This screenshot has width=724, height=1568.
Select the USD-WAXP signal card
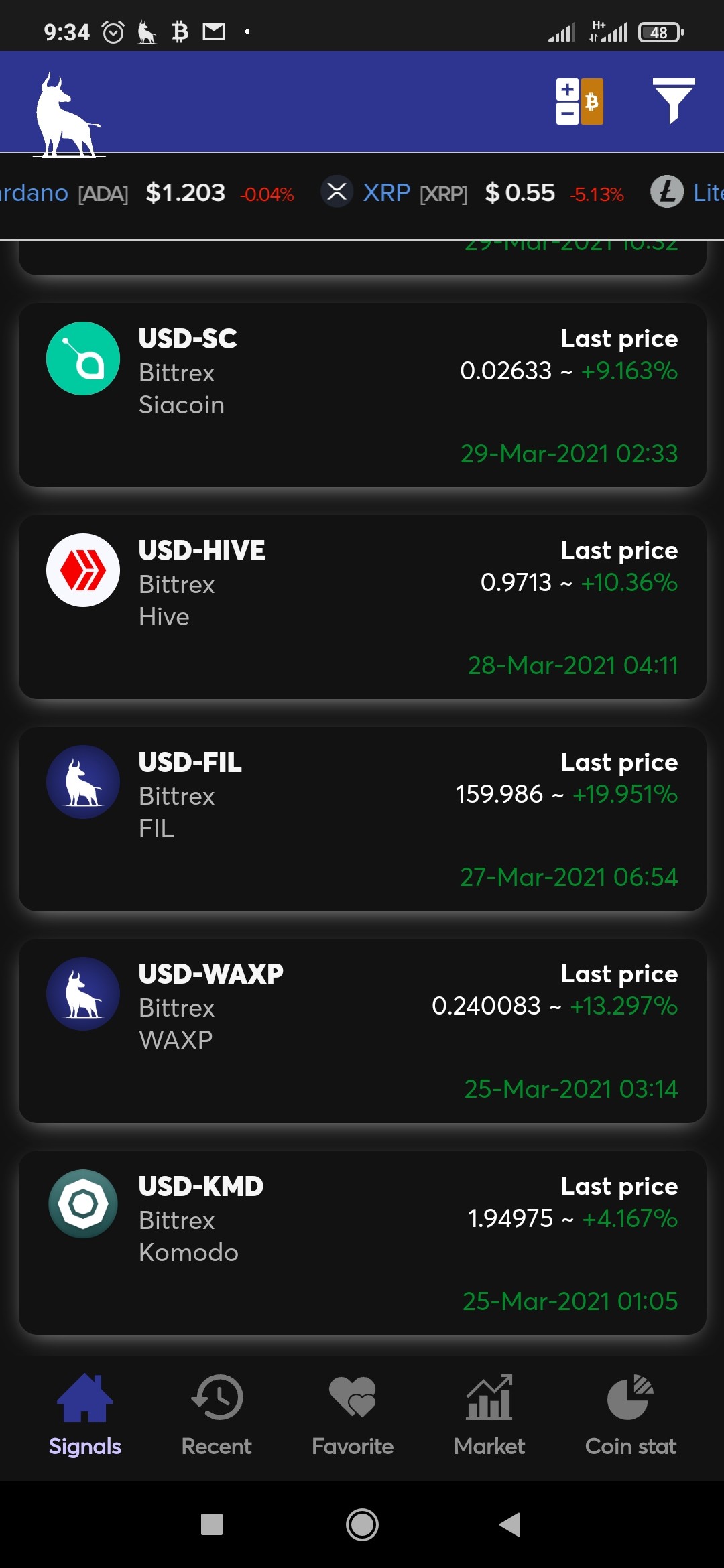coord(362,1030)
